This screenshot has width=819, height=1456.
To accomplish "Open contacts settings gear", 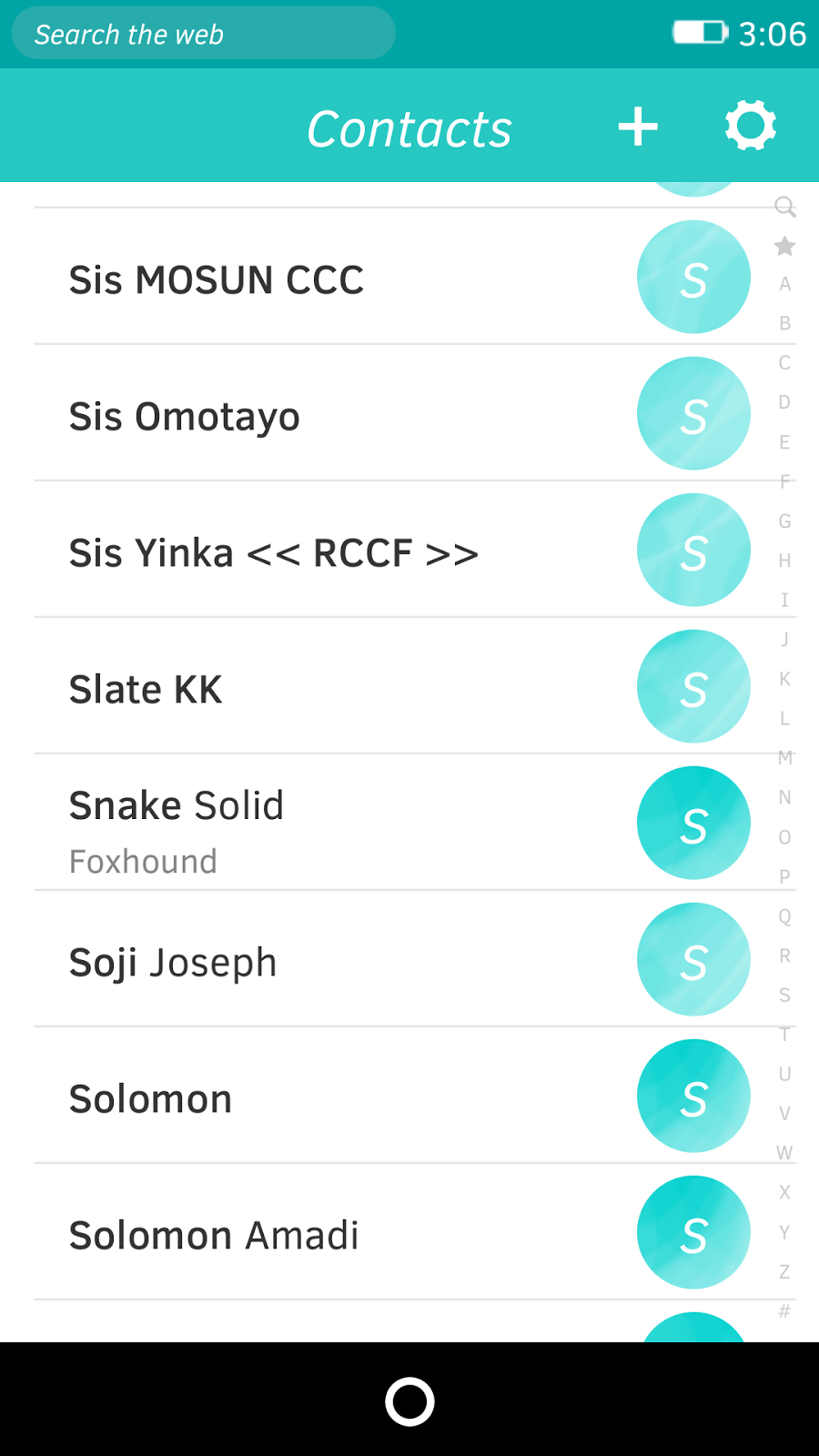I will pos(751,126).
